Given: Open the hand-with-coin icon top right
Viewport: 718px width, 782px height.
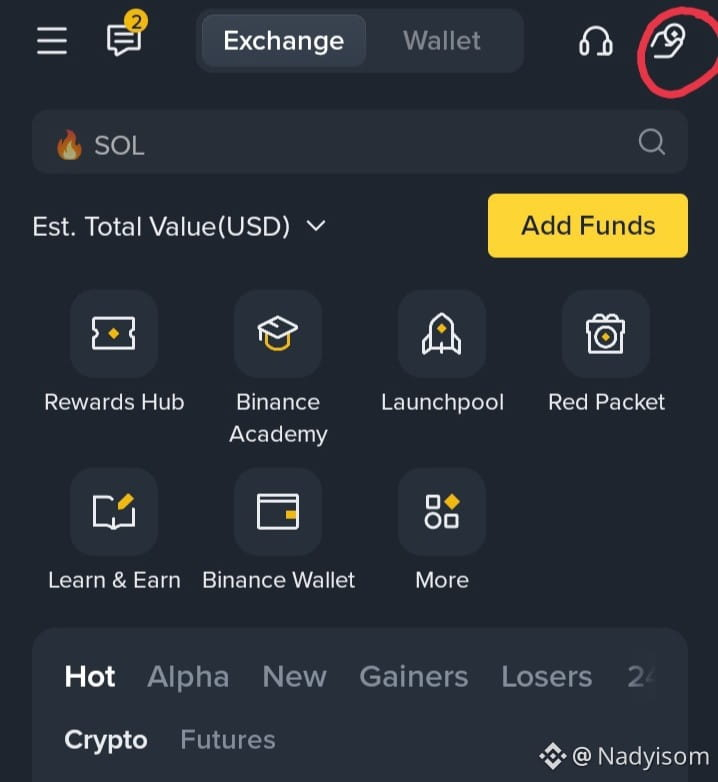Looking at the screenshot, I should click(x=667, y=43).
